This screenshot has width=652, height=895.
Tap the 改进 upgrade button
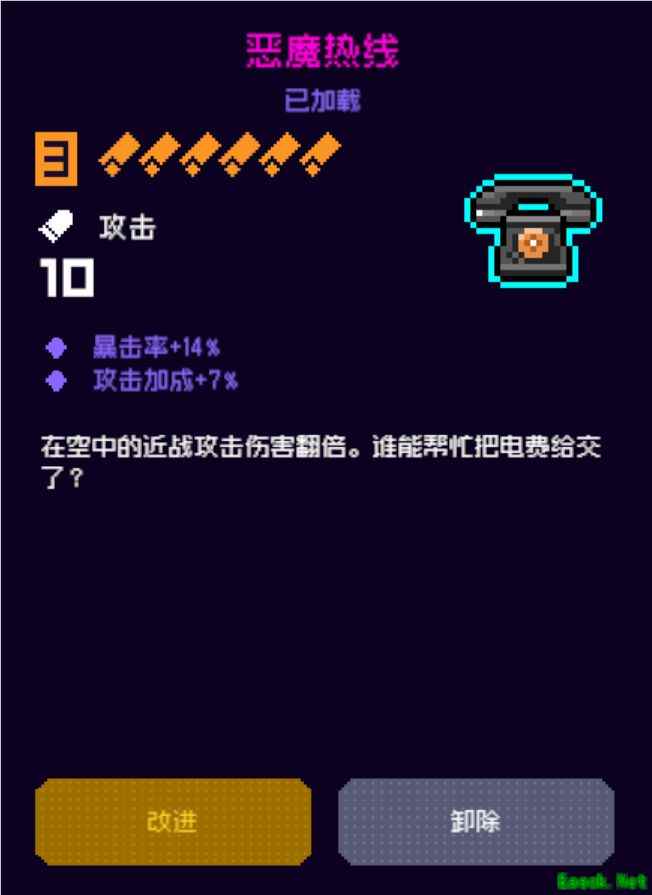pyautogui.click(x=173, y=822)
